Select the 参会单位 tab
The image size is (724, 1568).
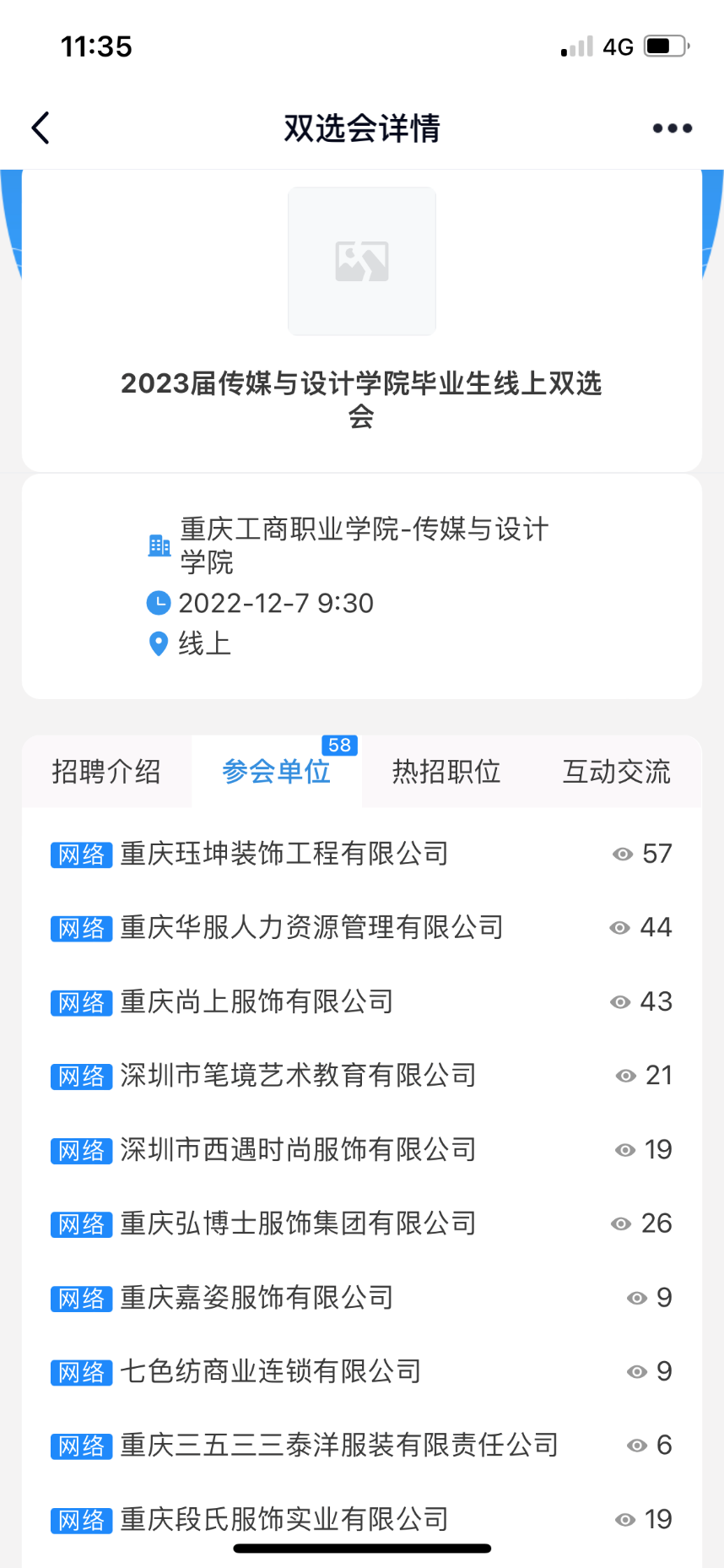coord(277,772)
